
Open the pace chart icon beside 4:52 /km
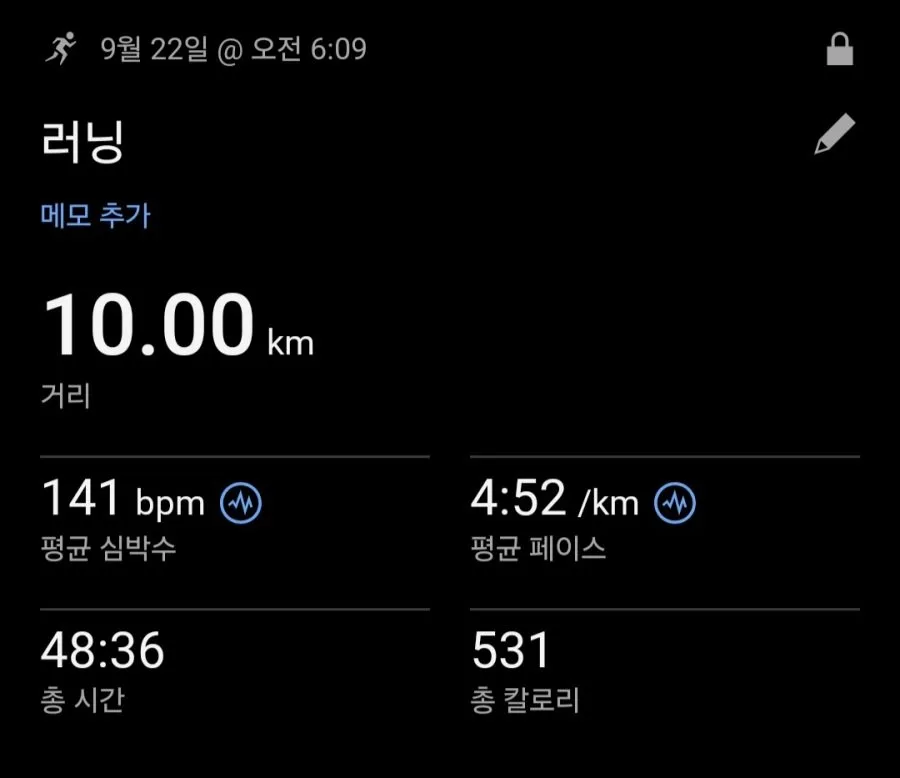click(674, 503)
